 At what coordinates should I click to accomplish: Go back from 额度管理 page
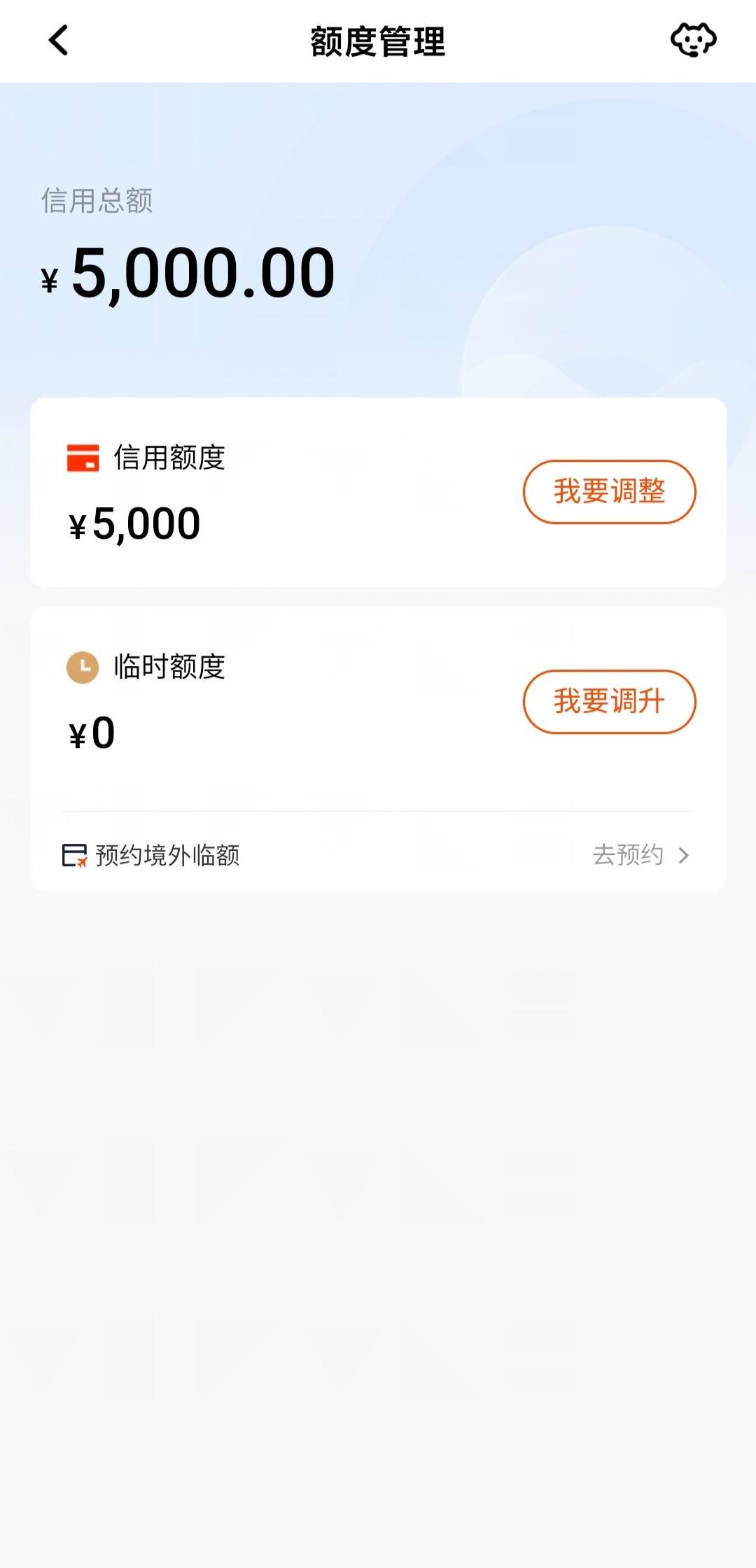coord(59,41)
